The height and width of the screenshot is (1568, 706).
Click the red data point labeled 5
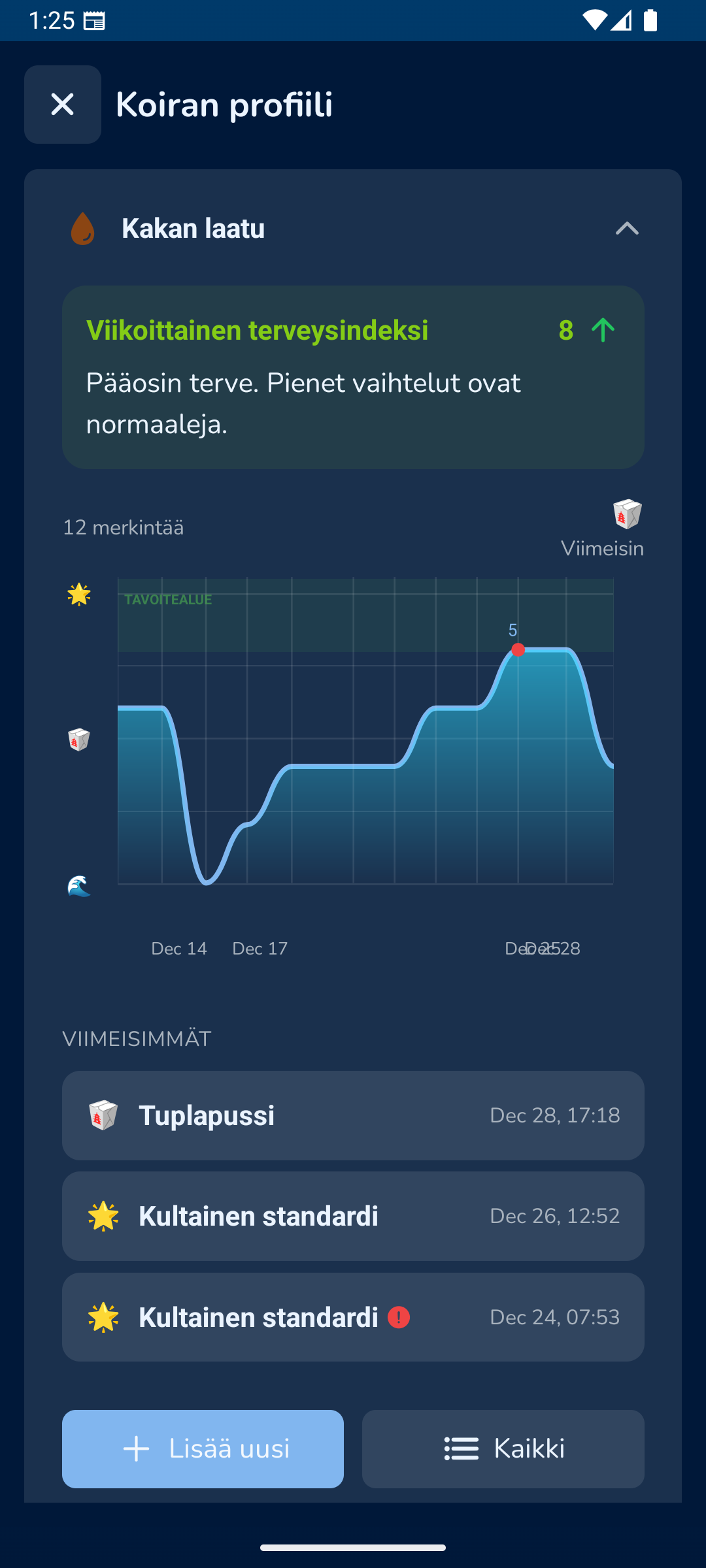[518, 649]
